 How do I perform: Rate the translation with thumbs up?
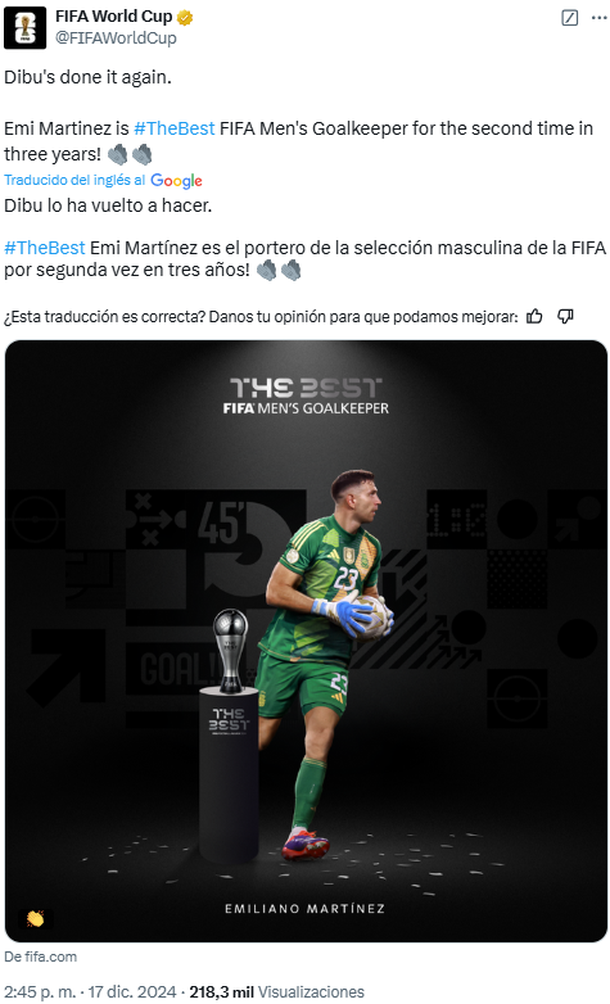click(x=535, y=316)
